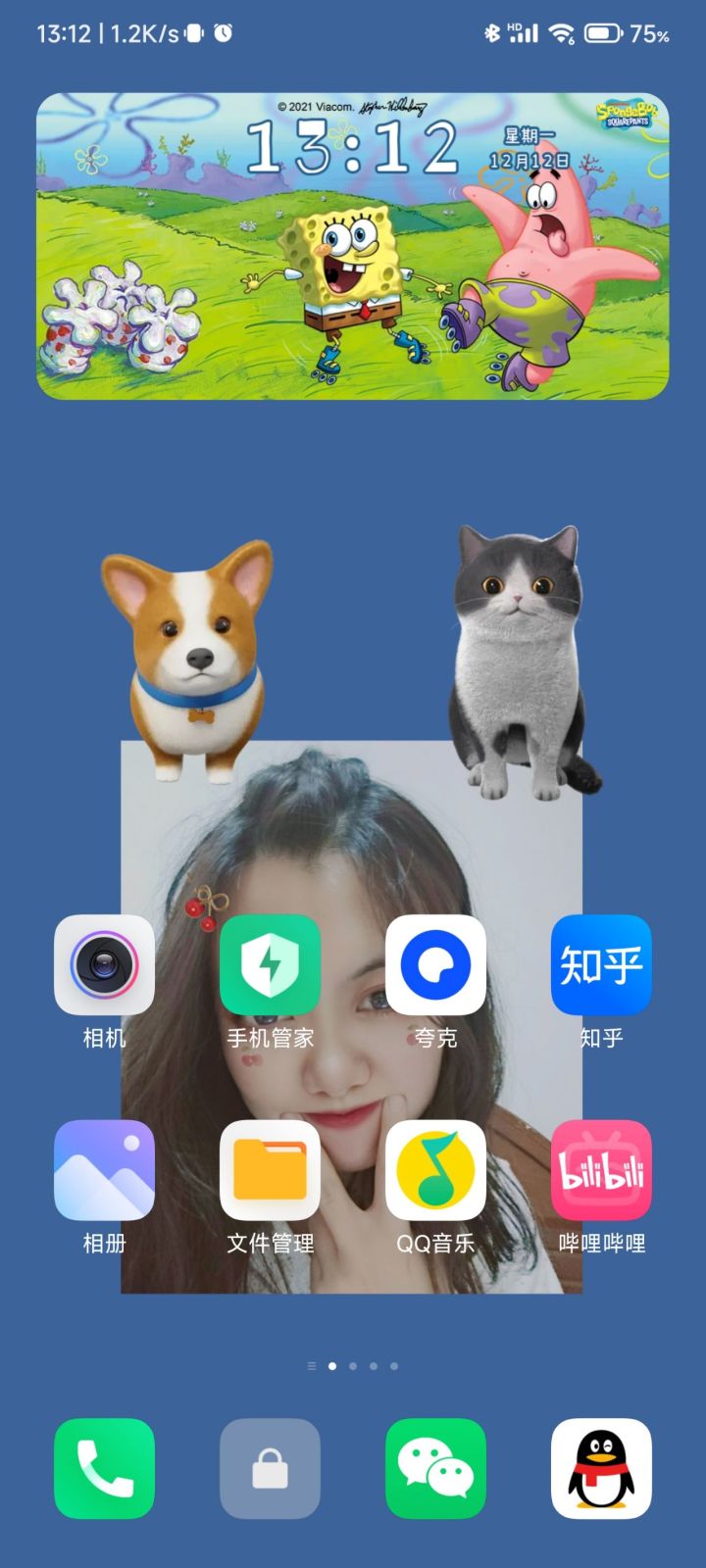Open the 相册 gallery app
Viewport: 706px width, 1568px height.
point(104,1170)
